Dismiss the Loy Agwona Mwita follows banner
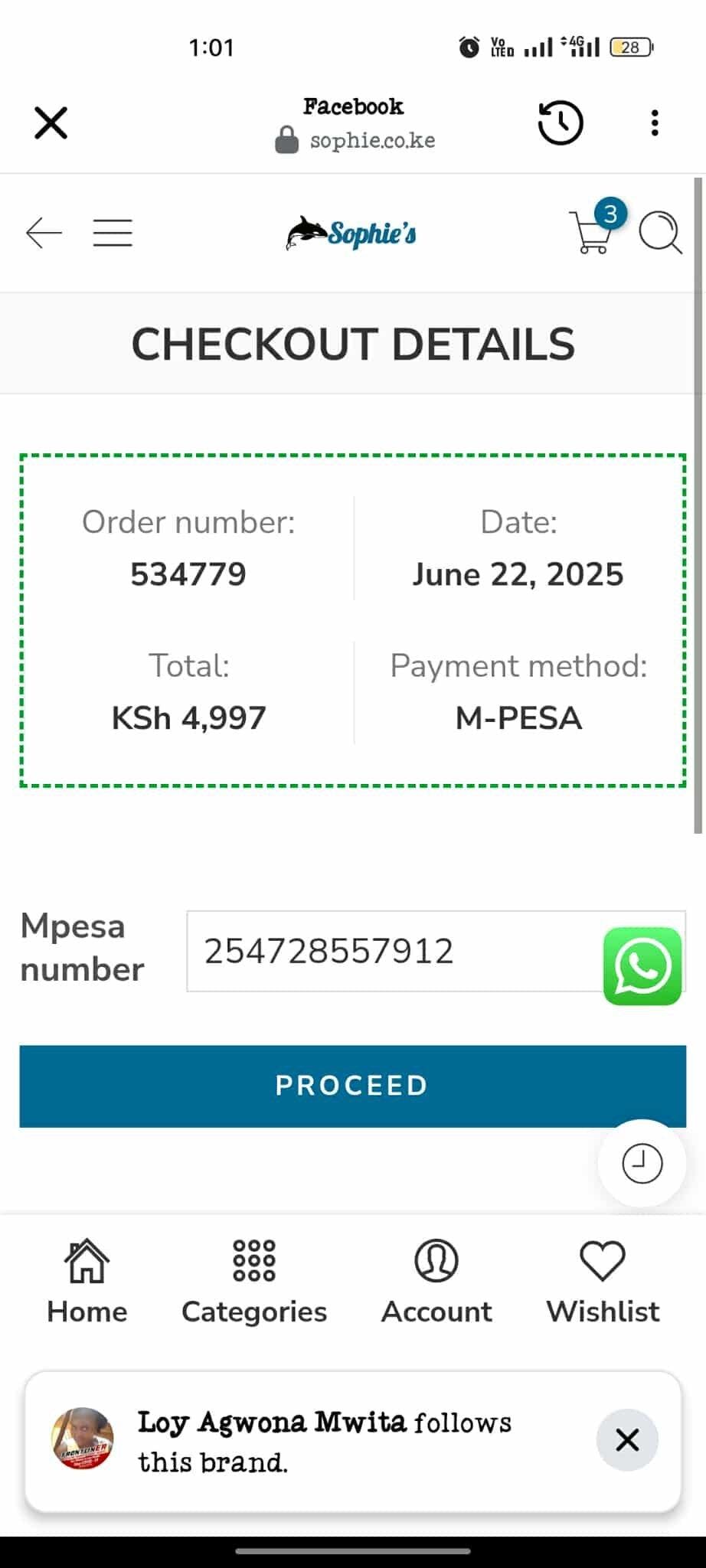 click(x=627, y=1440)
